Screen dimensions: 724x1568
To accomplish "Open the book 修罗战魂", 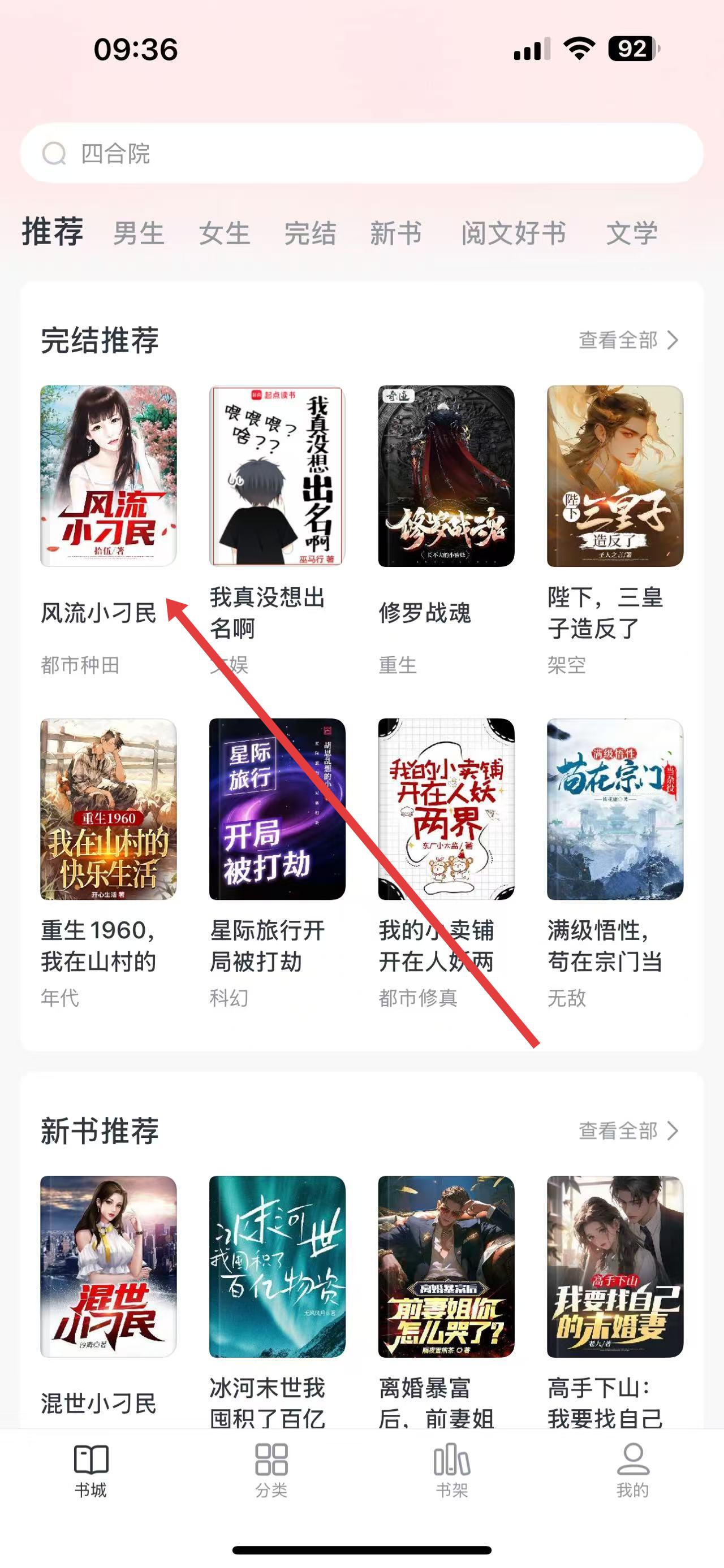I will (446, 476).
